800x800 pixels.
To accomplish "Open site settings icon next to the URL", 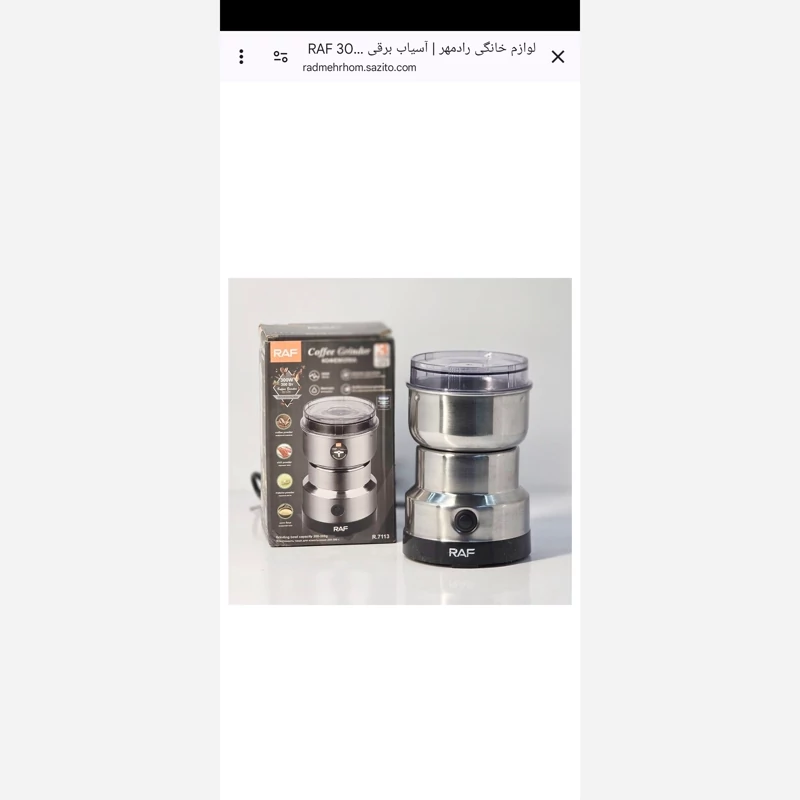I will click(281, 57).
